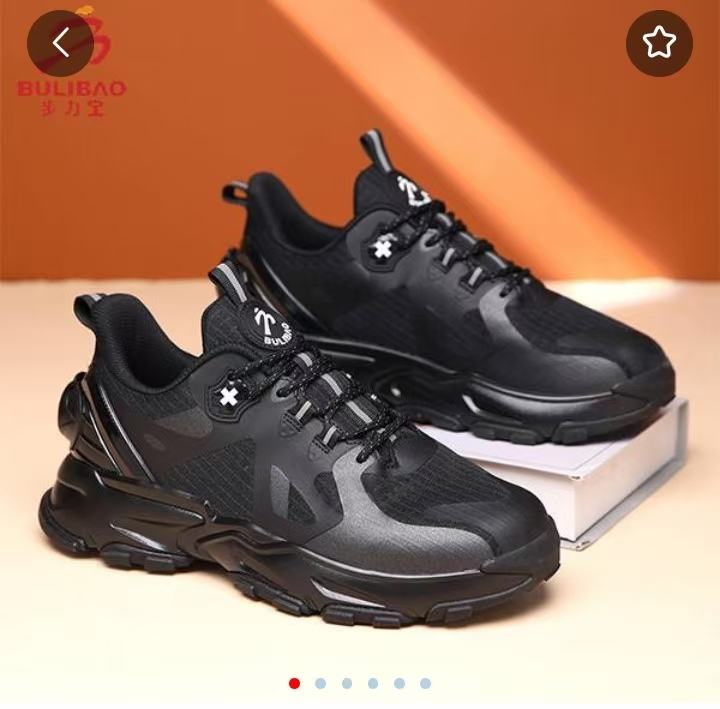Screen dimensions: 720x709
Task: Add this product to favorites with star
Action: point(659,42)
